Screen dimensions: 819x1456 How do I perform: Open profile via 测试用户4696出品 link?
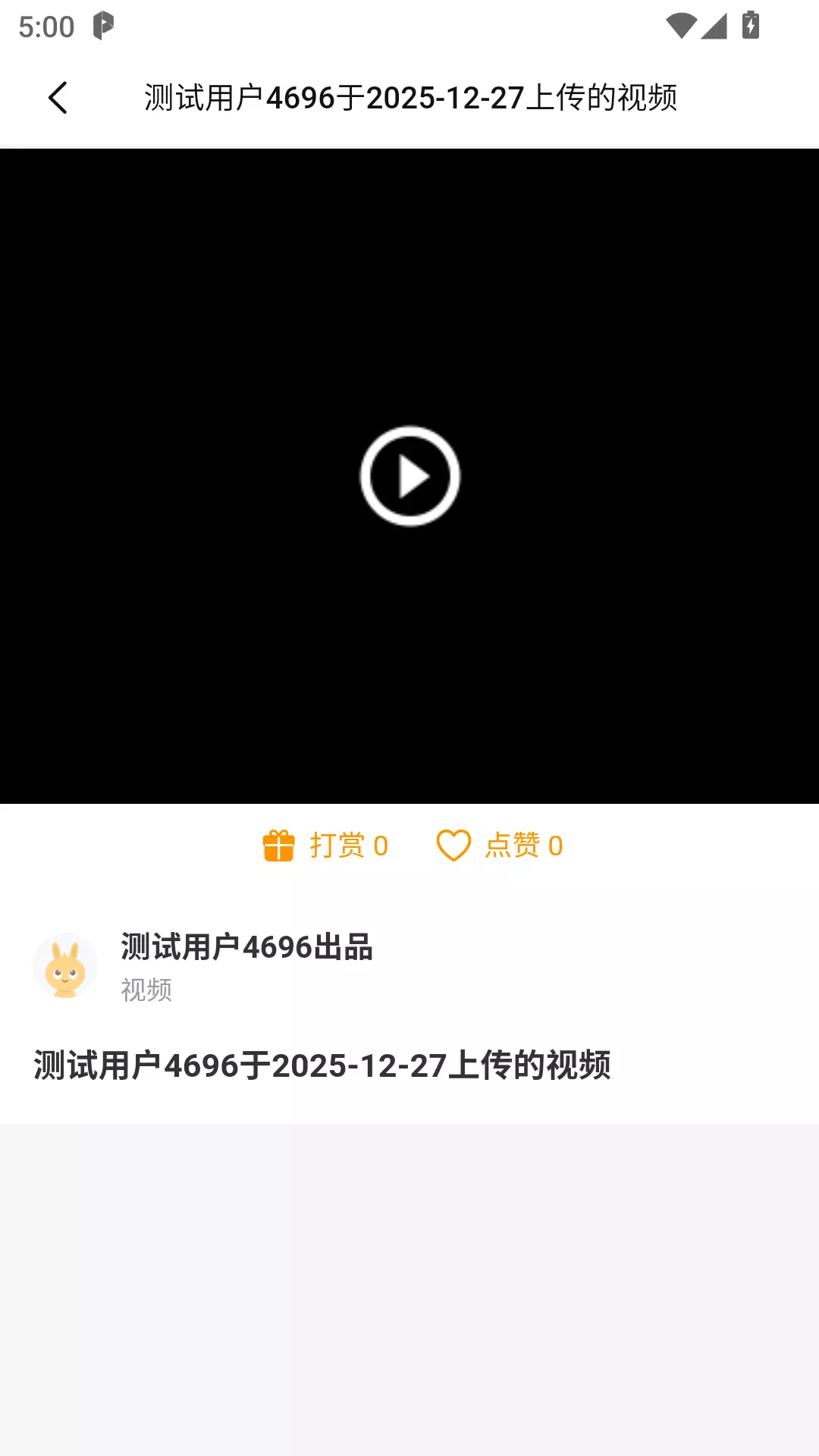click(246, 947)
